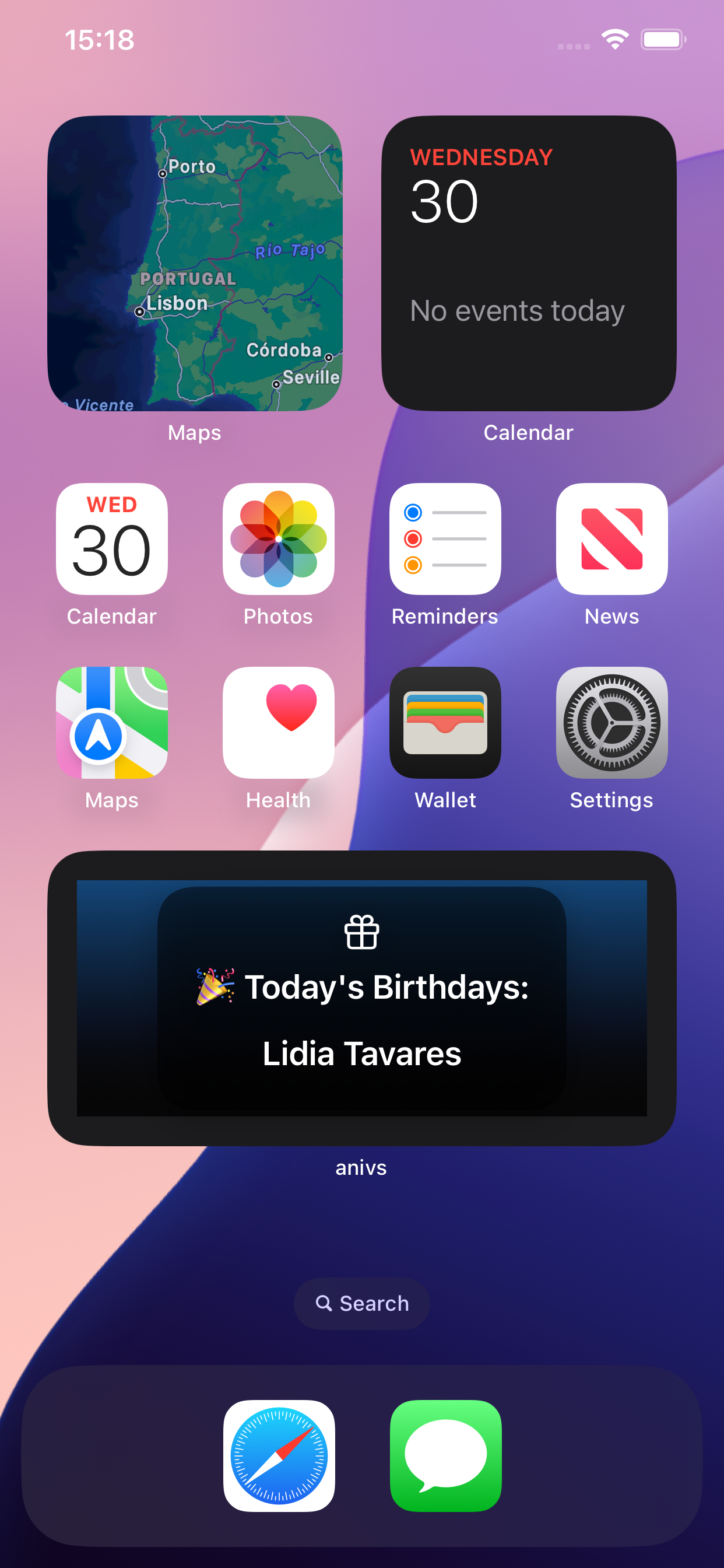Image resolution: width=724 pixels, height=1568 pixels.
Task: Open Messages from the dock
Action: 445,1455
